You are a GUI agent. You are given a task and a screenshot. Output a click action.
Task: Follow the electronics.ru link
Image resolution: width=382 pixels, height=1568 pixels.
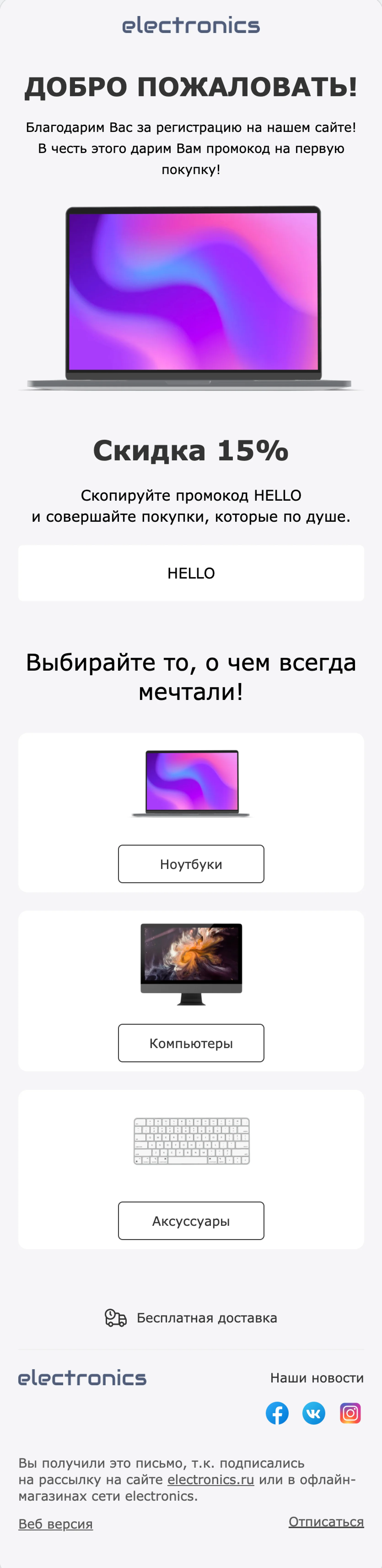pos(210,1479)
